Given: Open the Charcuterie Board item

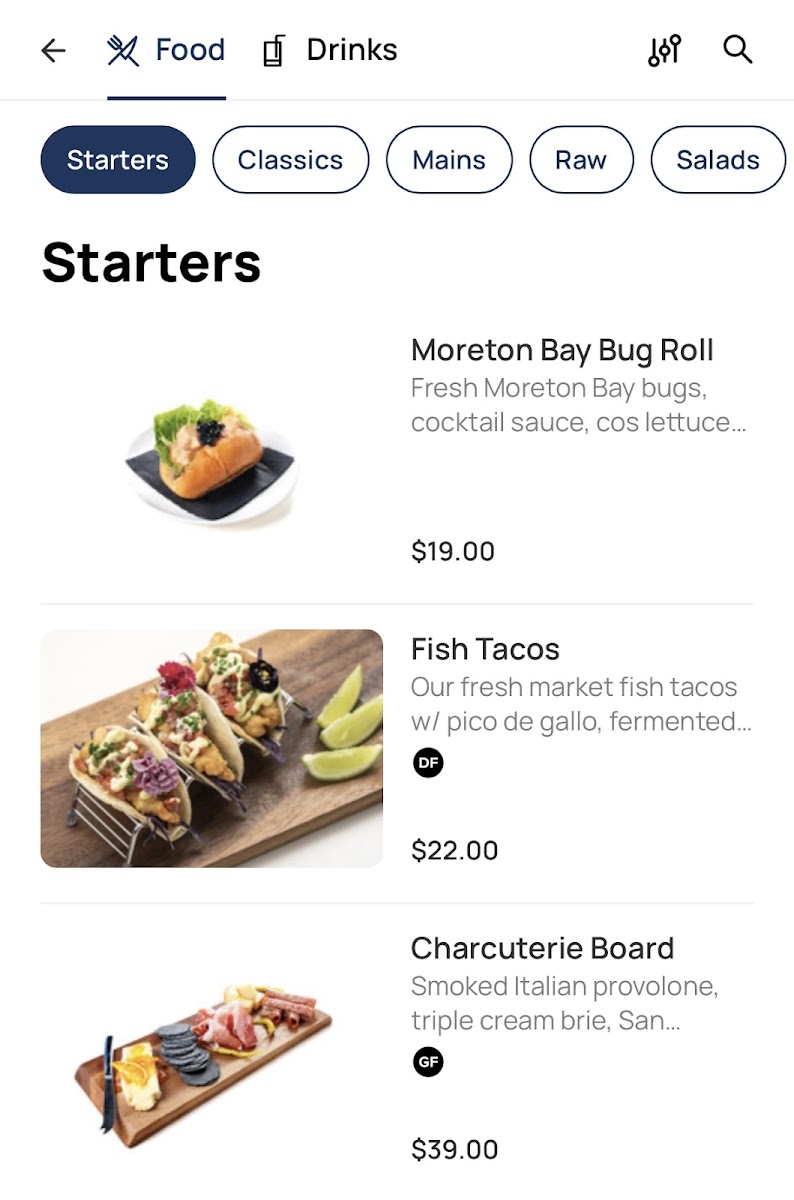Looking at the screenshot, I should click(x=542, y=948).
